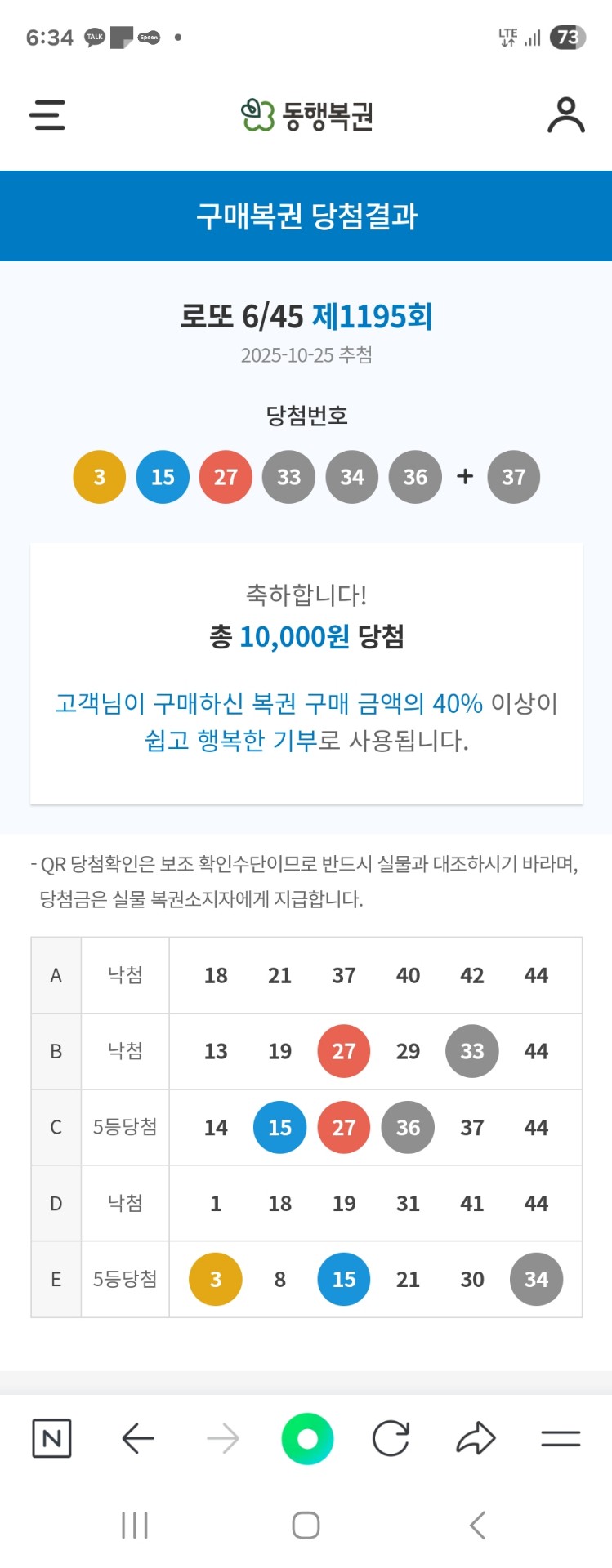Go back to the previous page
Image resolution: width=612 pixels, height=1568 pixels.
(x=137, y=1438)
